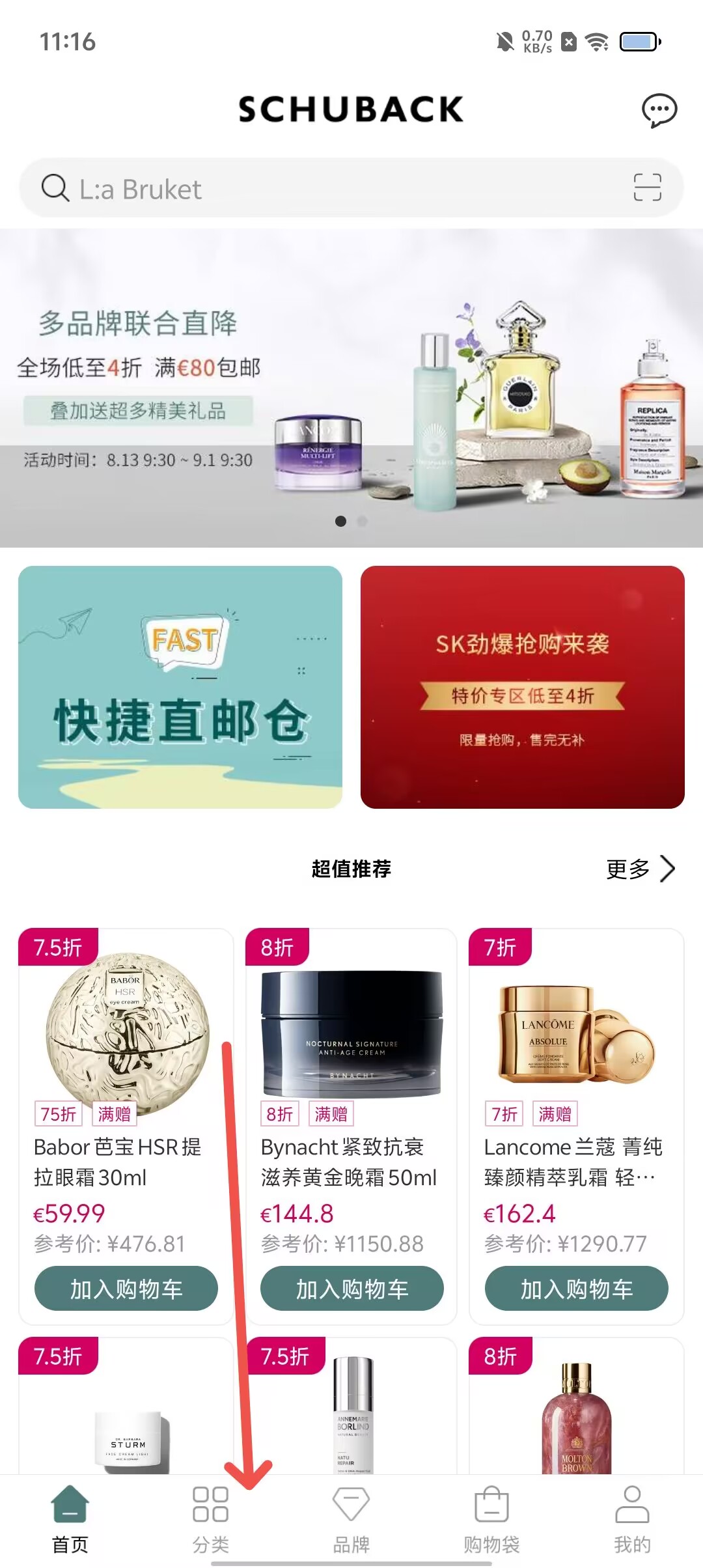
Task: Open the customer chat message icon
Action: coord(659,111)
